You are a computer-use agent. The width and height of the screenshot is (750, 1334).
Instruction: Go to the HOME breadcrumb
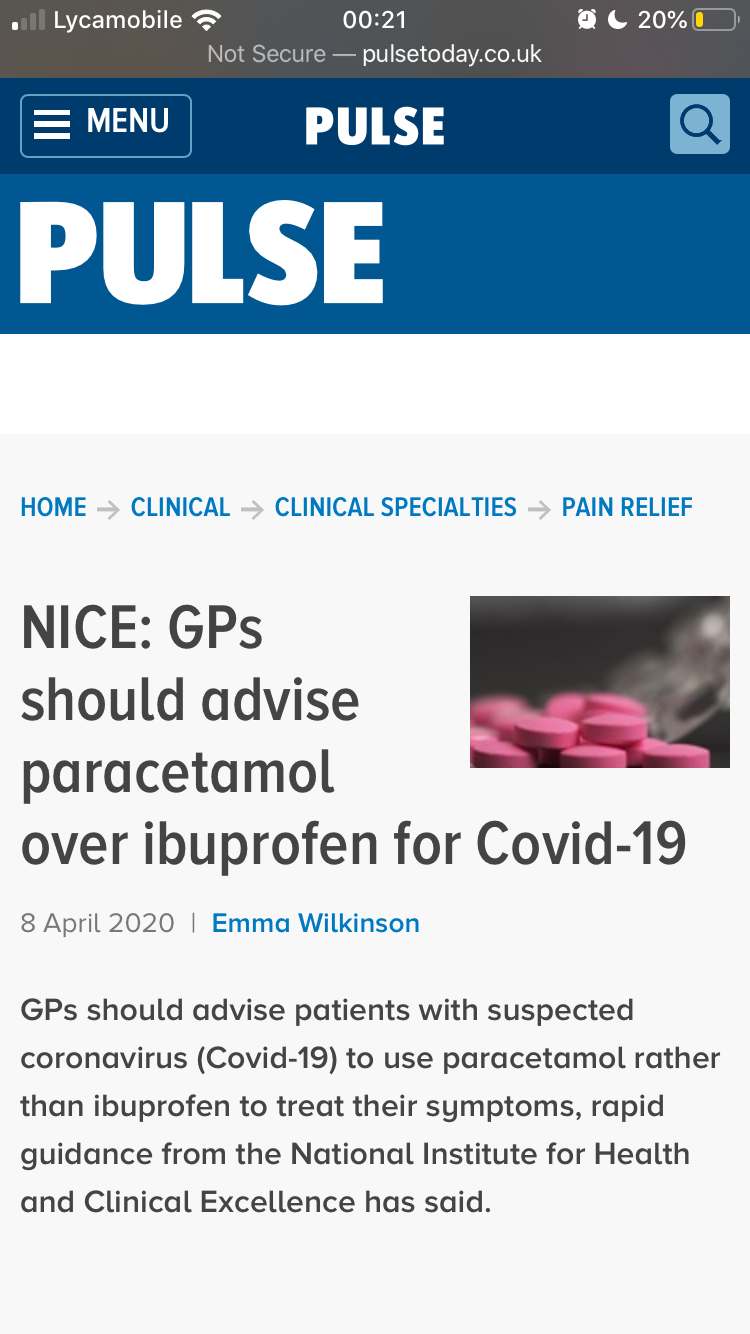tap(53, 507)
